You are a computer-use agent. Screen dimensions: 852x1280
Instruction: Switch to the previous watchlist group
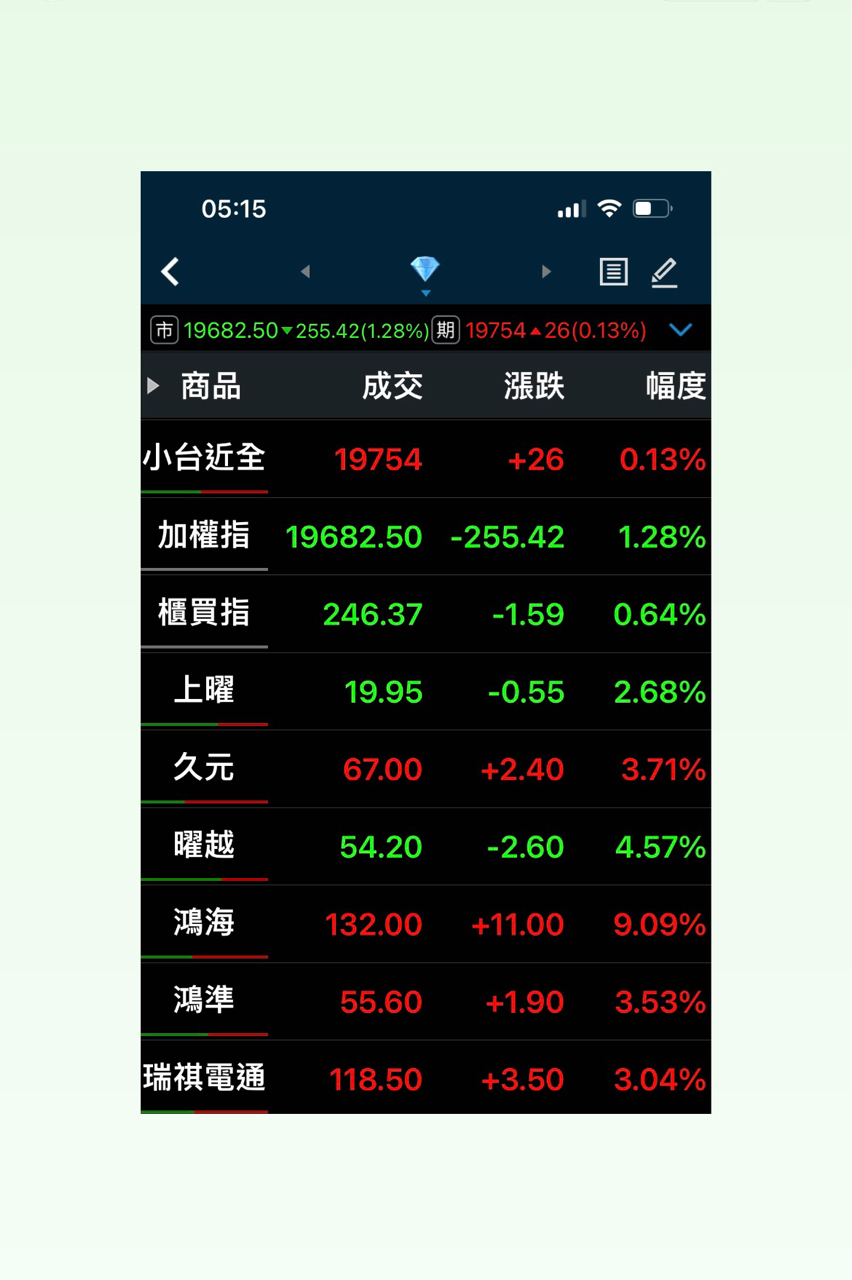pyautogui.click(x=305, y=271)
